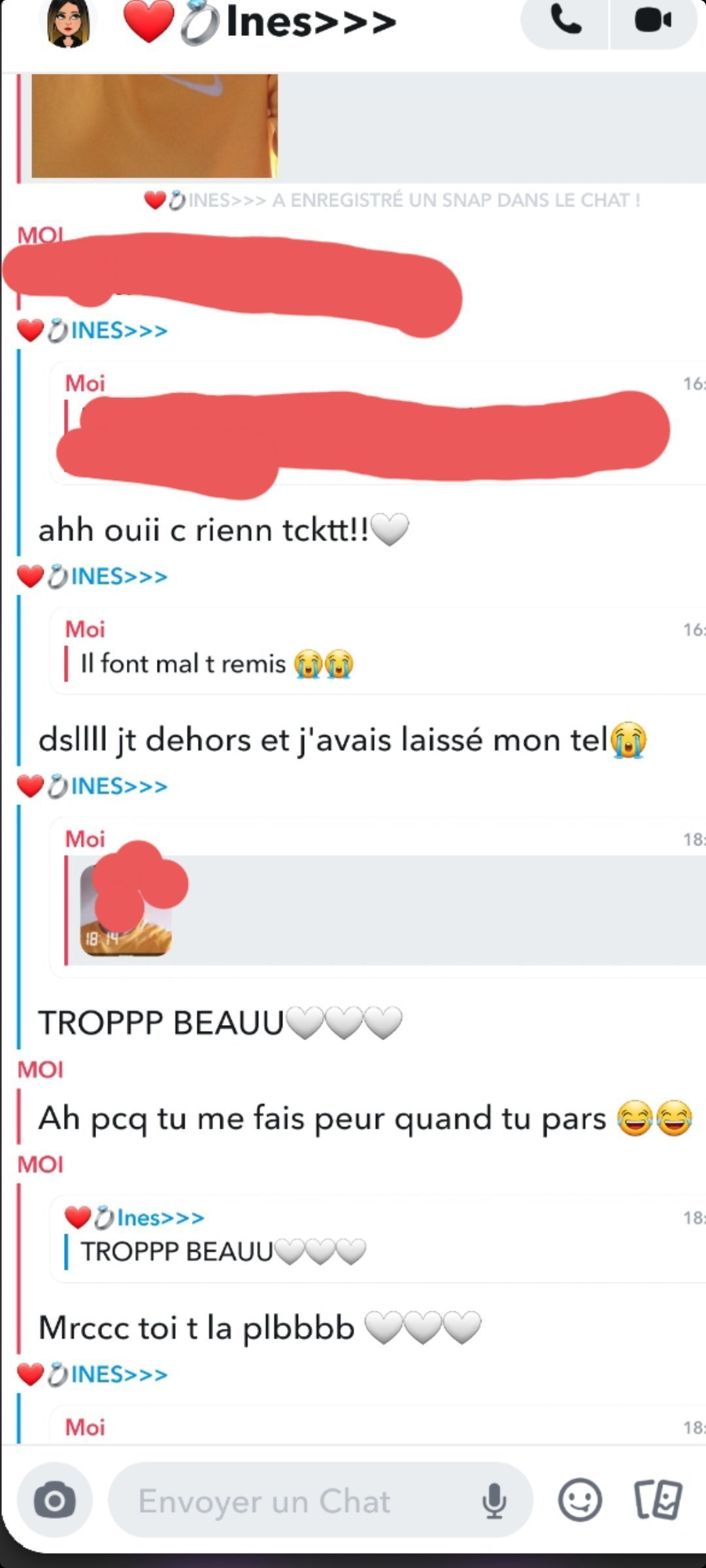Open the gallery cards icon
Image resolution: width=706 pixels, height=1568 pixels.
[x=658, y=1500]
